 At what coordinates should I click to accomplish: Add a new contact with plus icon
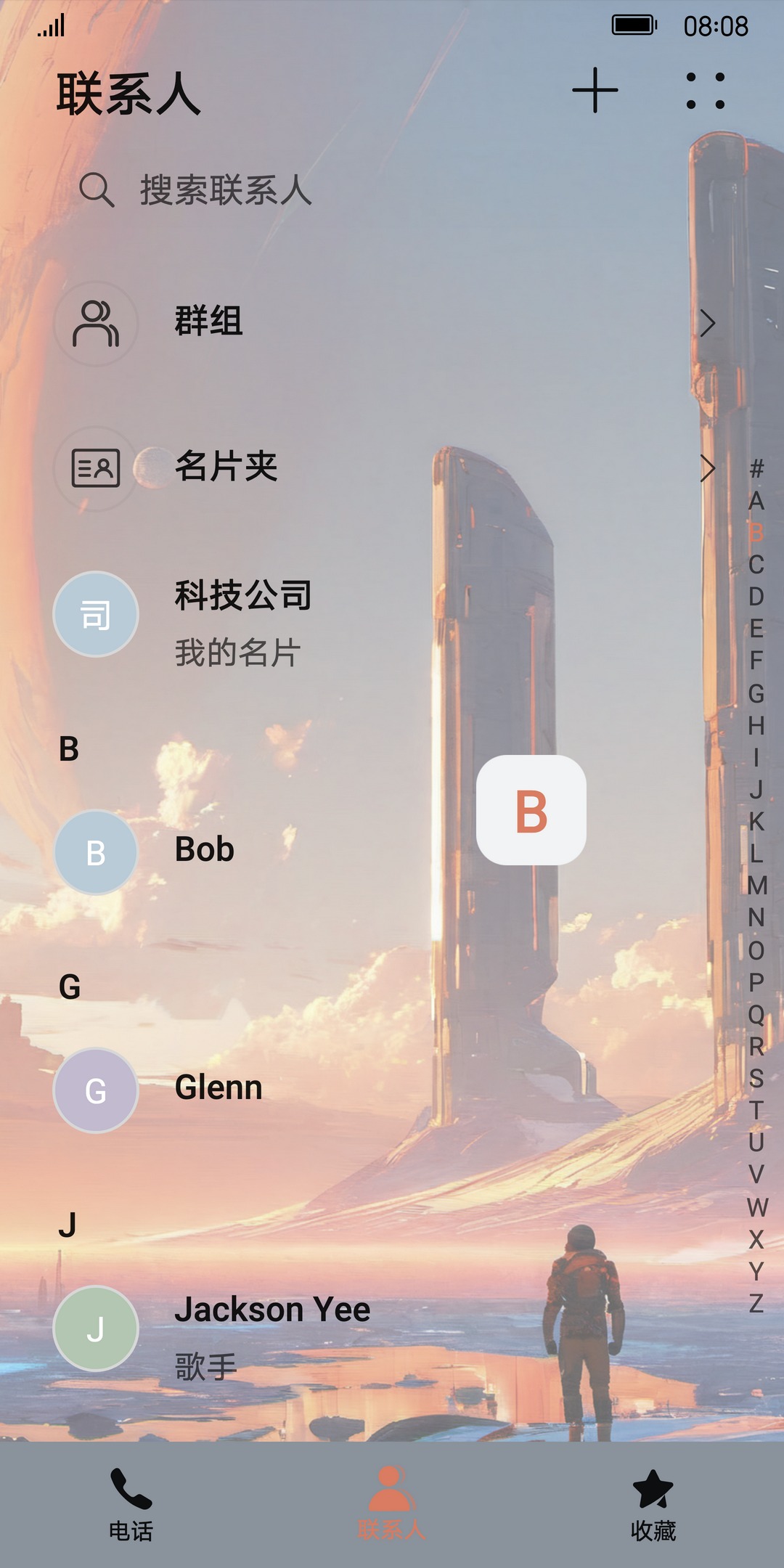595,91
